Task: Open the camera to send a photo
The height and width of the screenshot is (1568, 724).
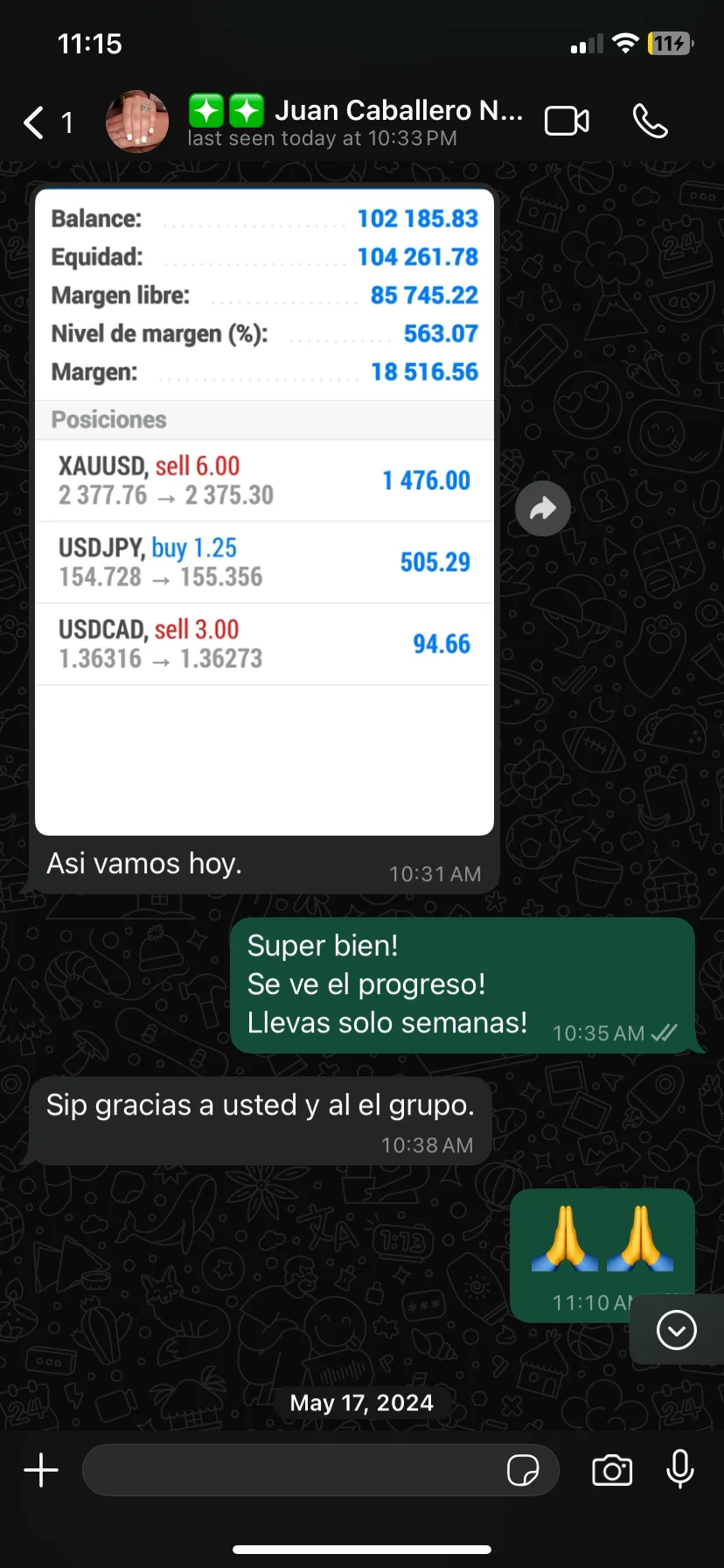Action: click(x=612, y=1470)
